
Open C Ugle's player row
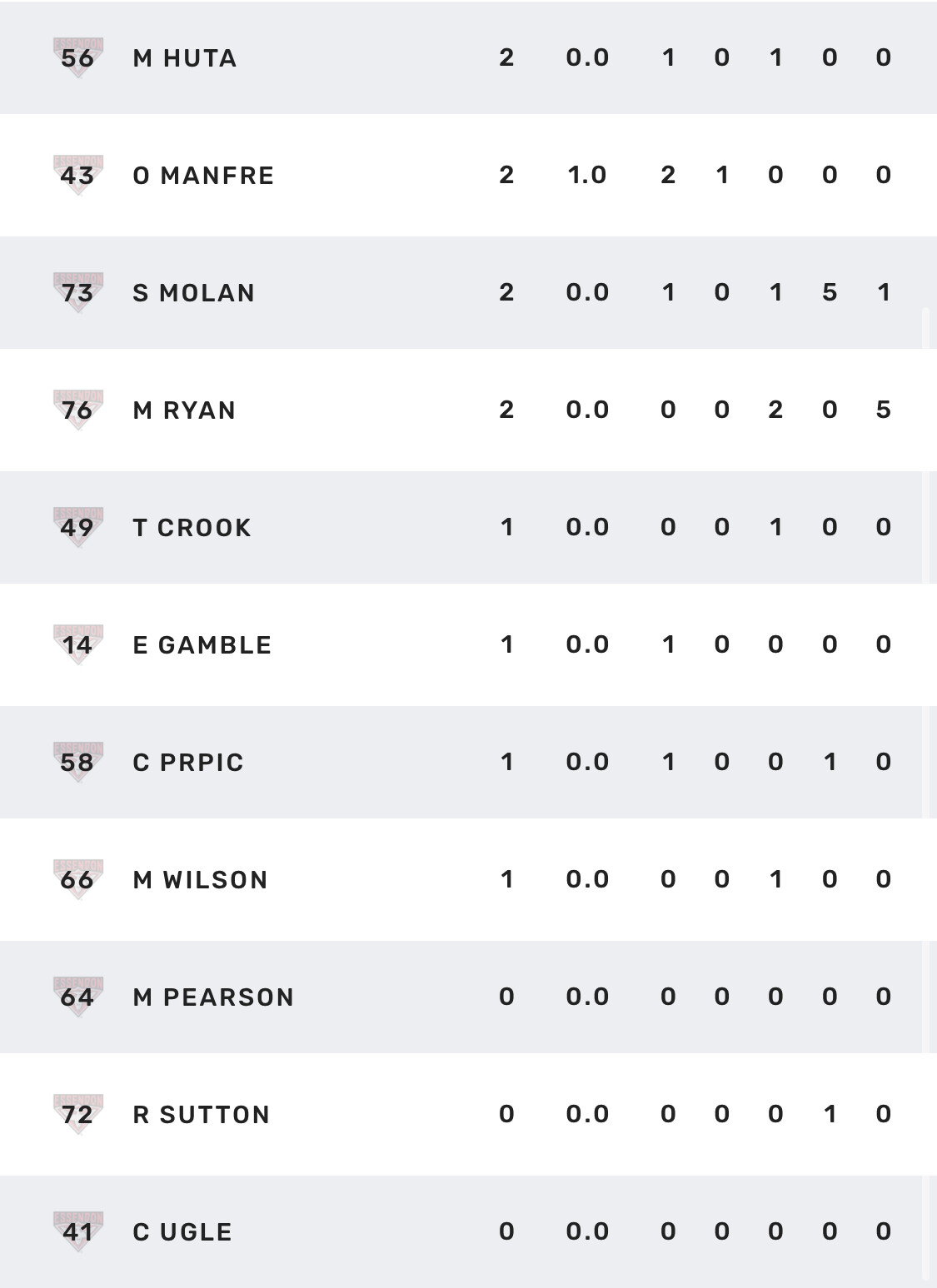182,1232
